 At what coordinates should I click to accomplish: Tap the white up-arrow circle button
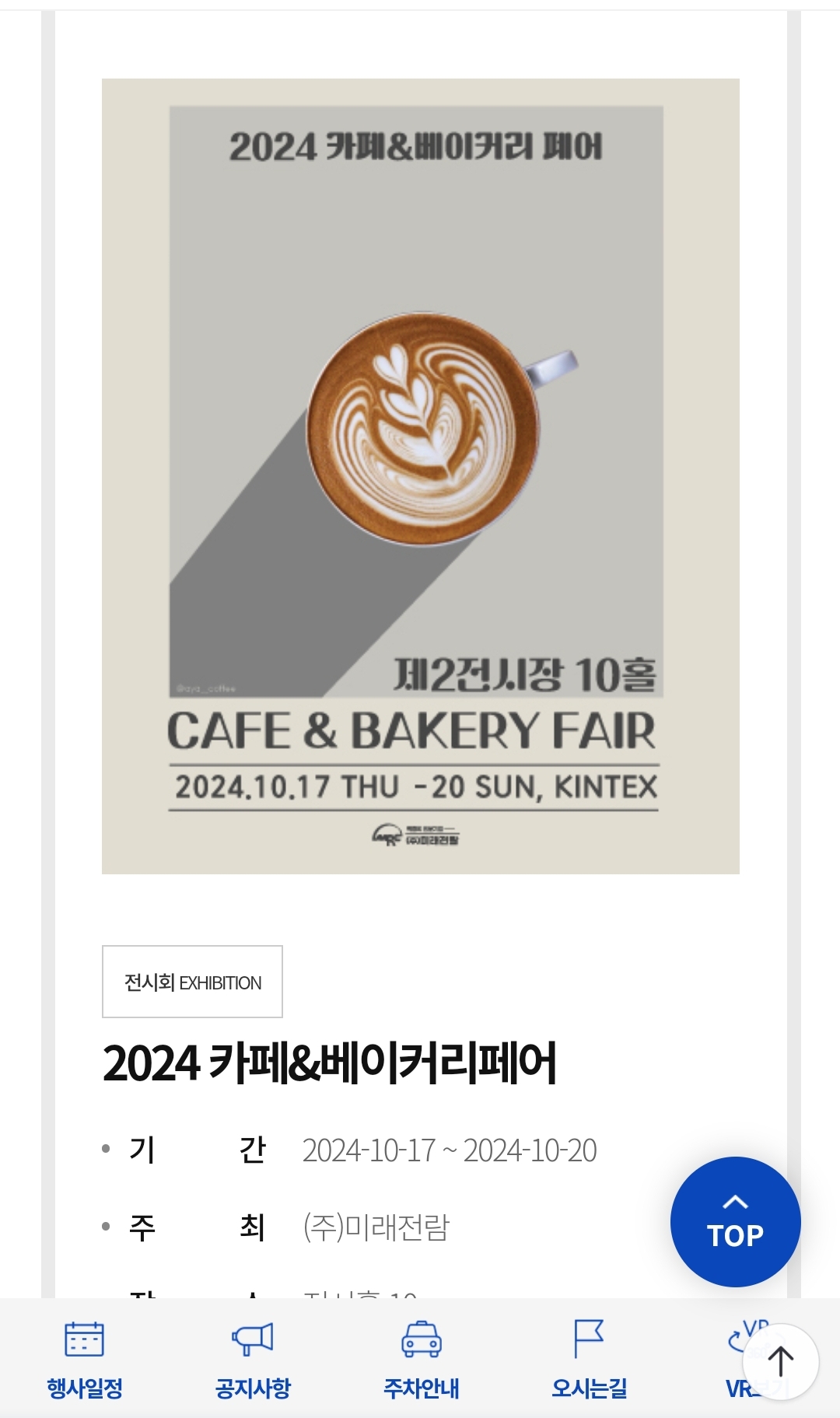tap(780, 1361)
